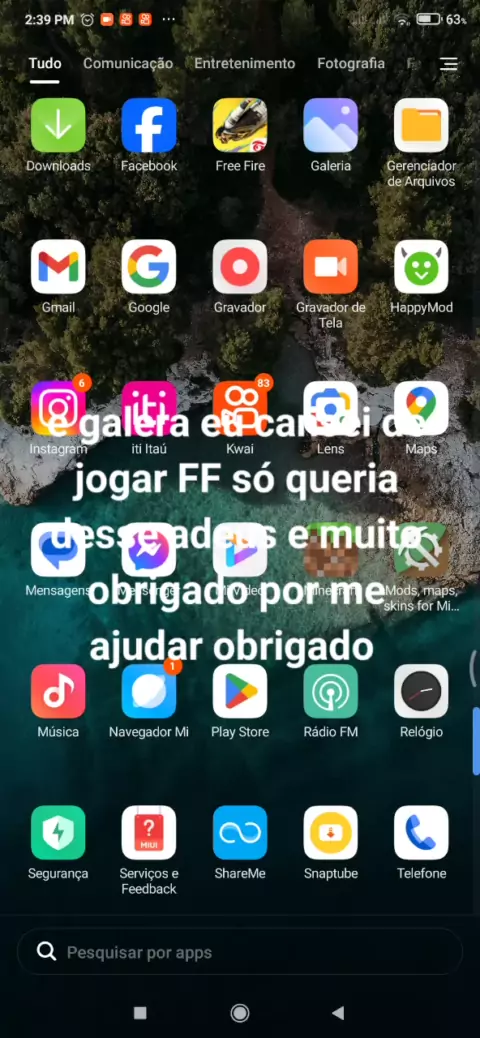Switch to the Comunicação tab
The height and width of the screenshot is (1038, 480).
128,64
